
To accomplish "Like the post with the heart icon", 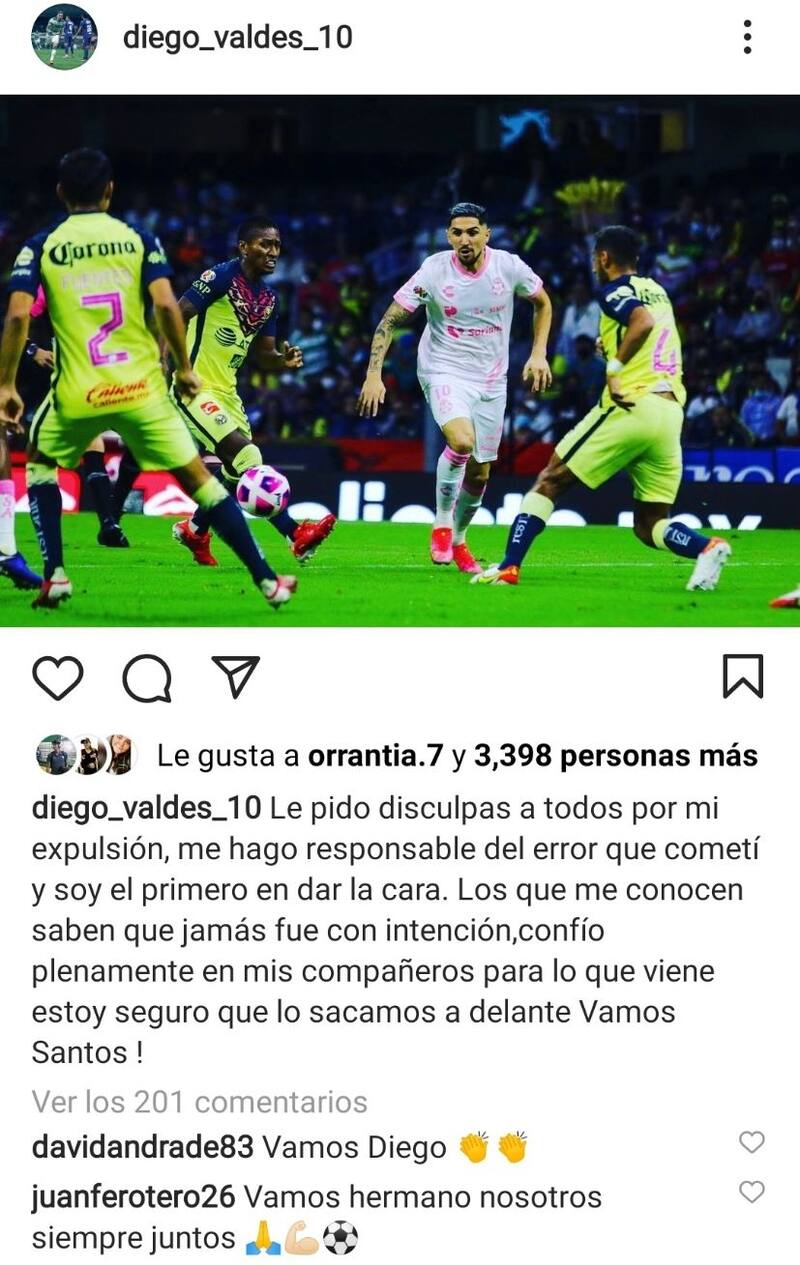I will (57, 678).
